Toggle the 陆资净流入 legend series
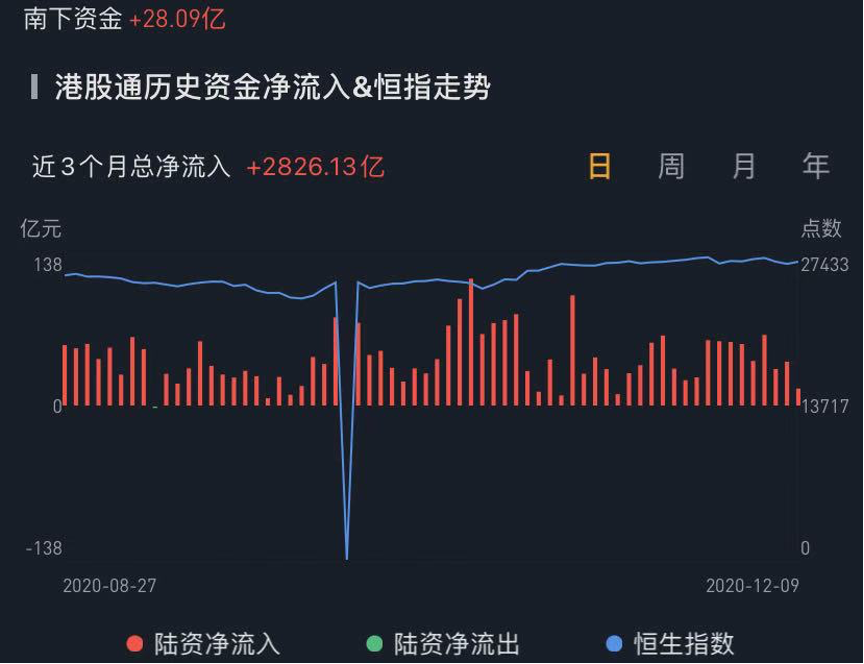 tap(203, 643)
